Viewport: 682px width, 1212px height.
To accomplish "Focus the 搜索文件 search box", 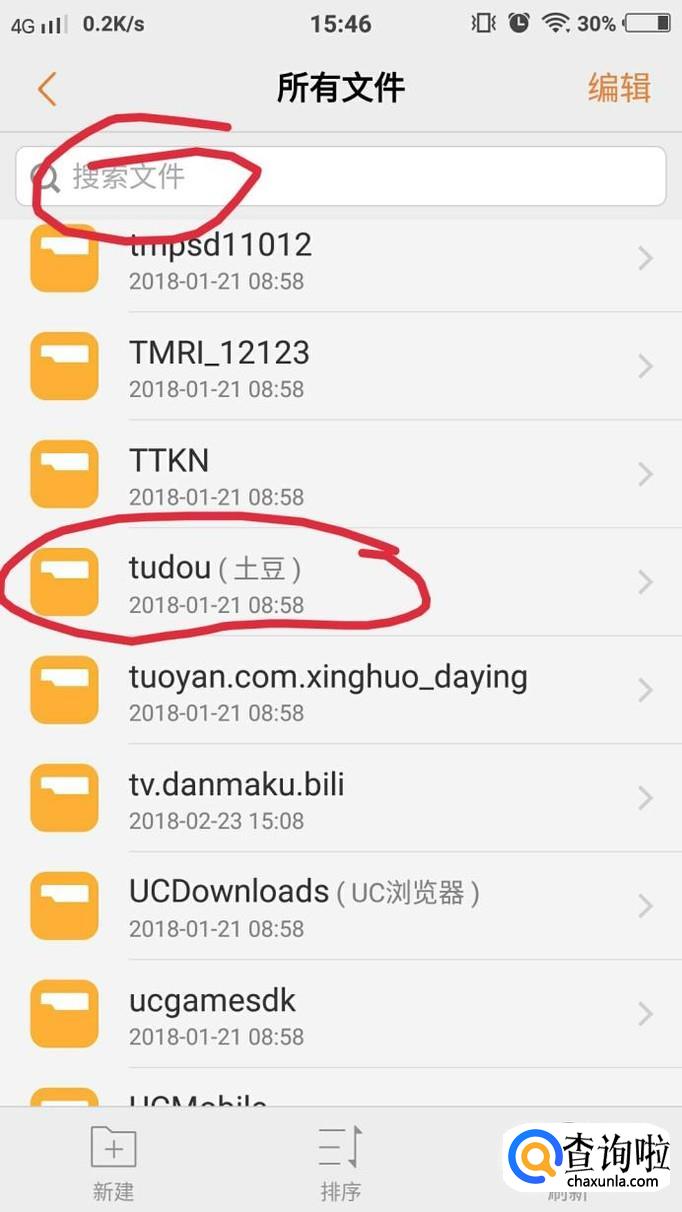I will pos(340,177).
